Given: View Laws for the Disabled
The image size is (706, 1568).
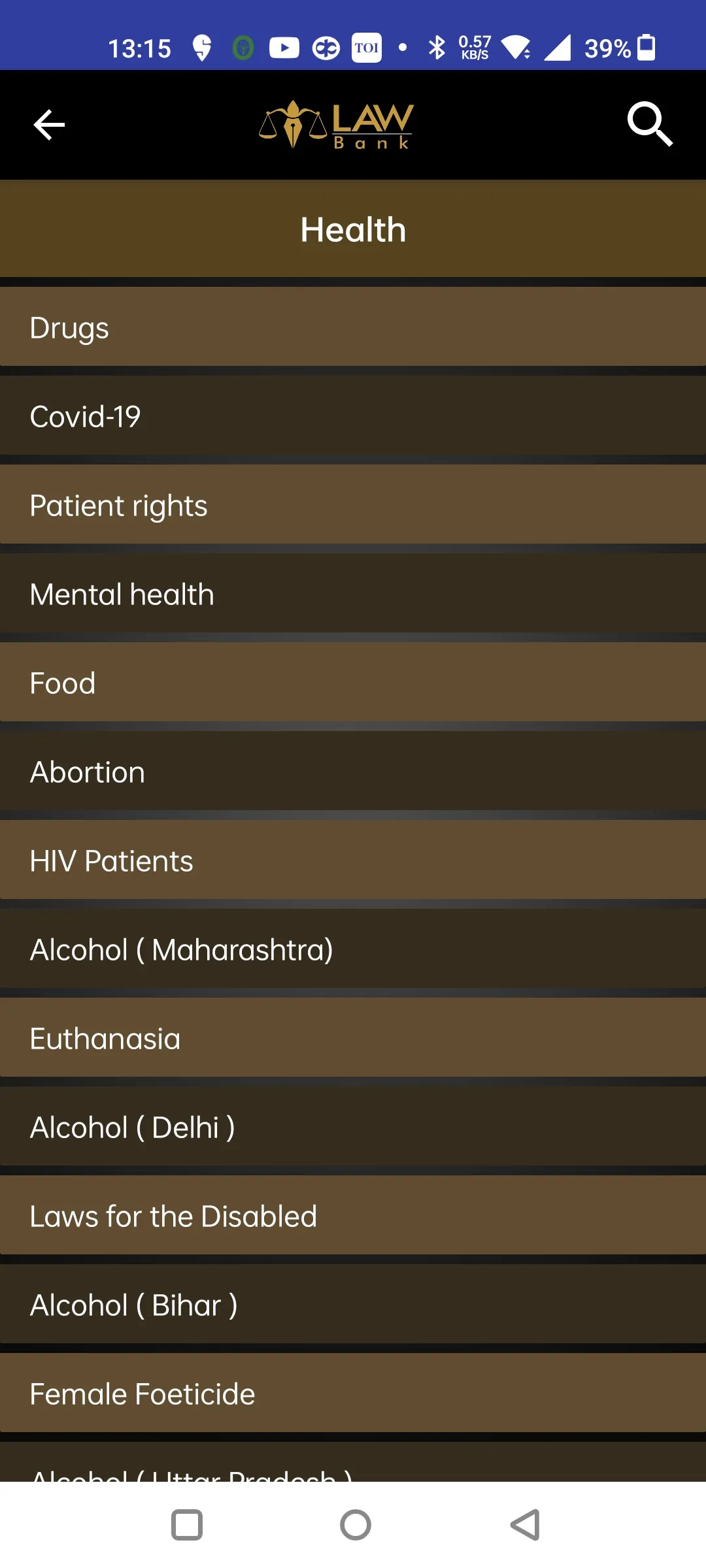Looking at the screenshot, I should tap(353, 1215).
